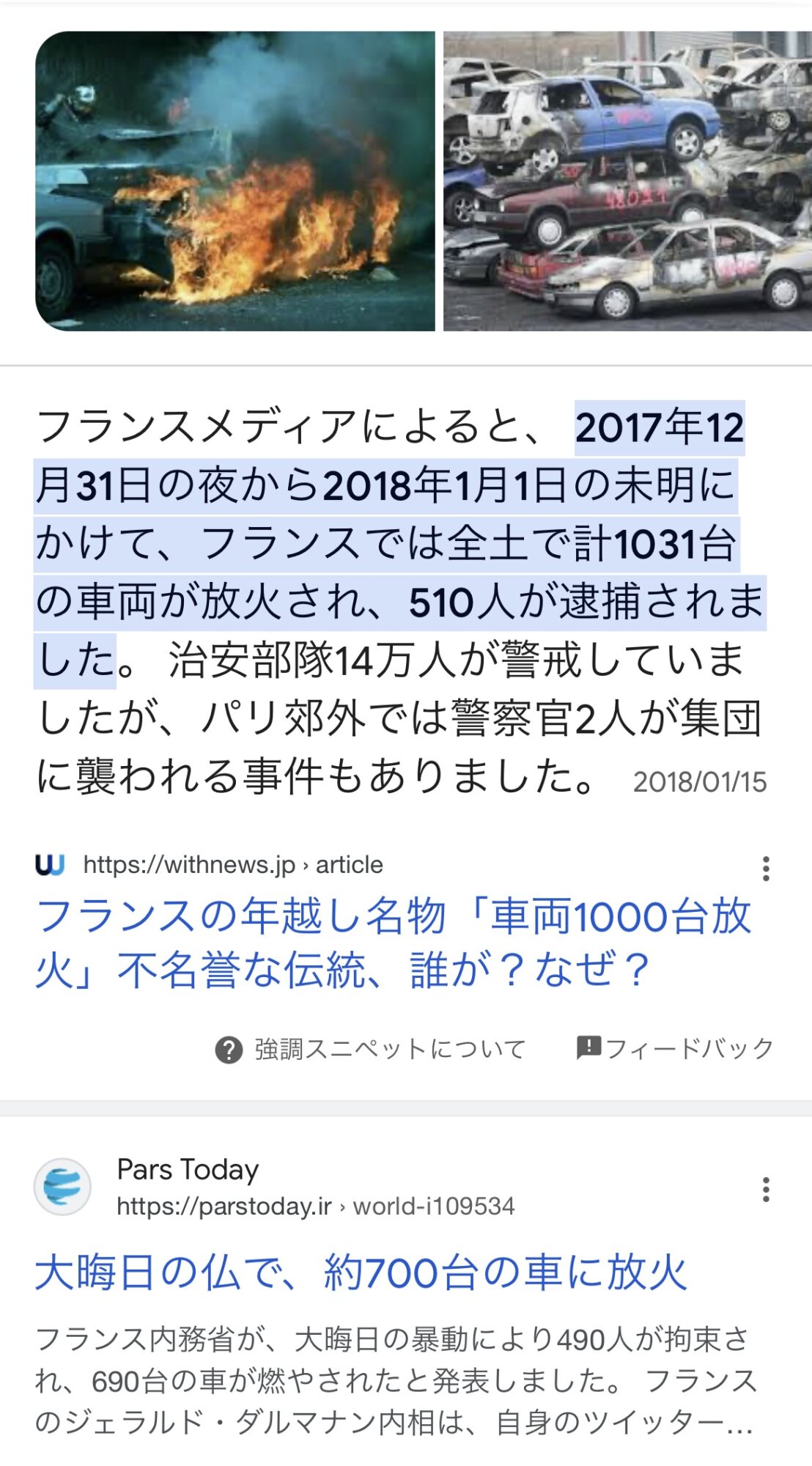
Task: Open the withnews.jp article link
Action: [x=393, y=943]
